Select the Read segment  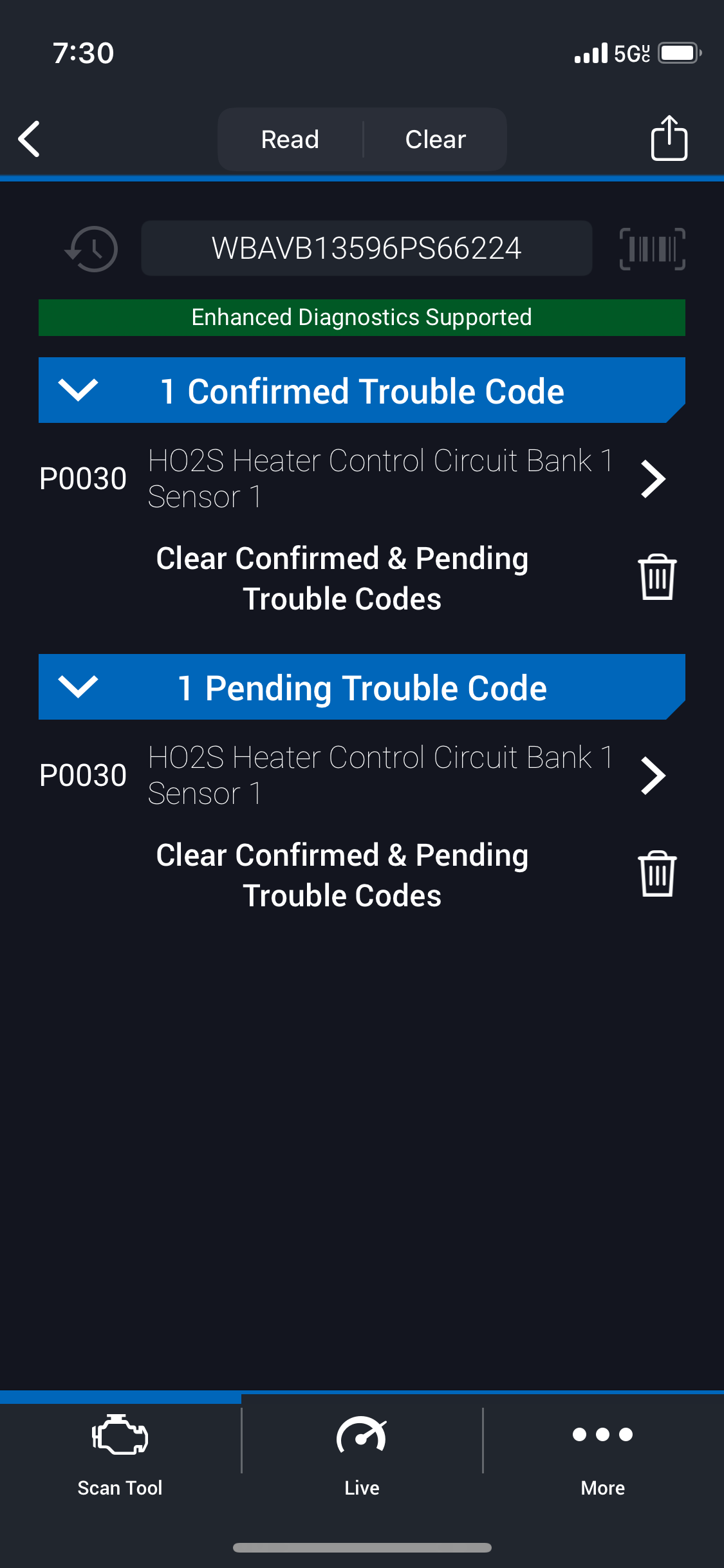[x=290, y=139]
